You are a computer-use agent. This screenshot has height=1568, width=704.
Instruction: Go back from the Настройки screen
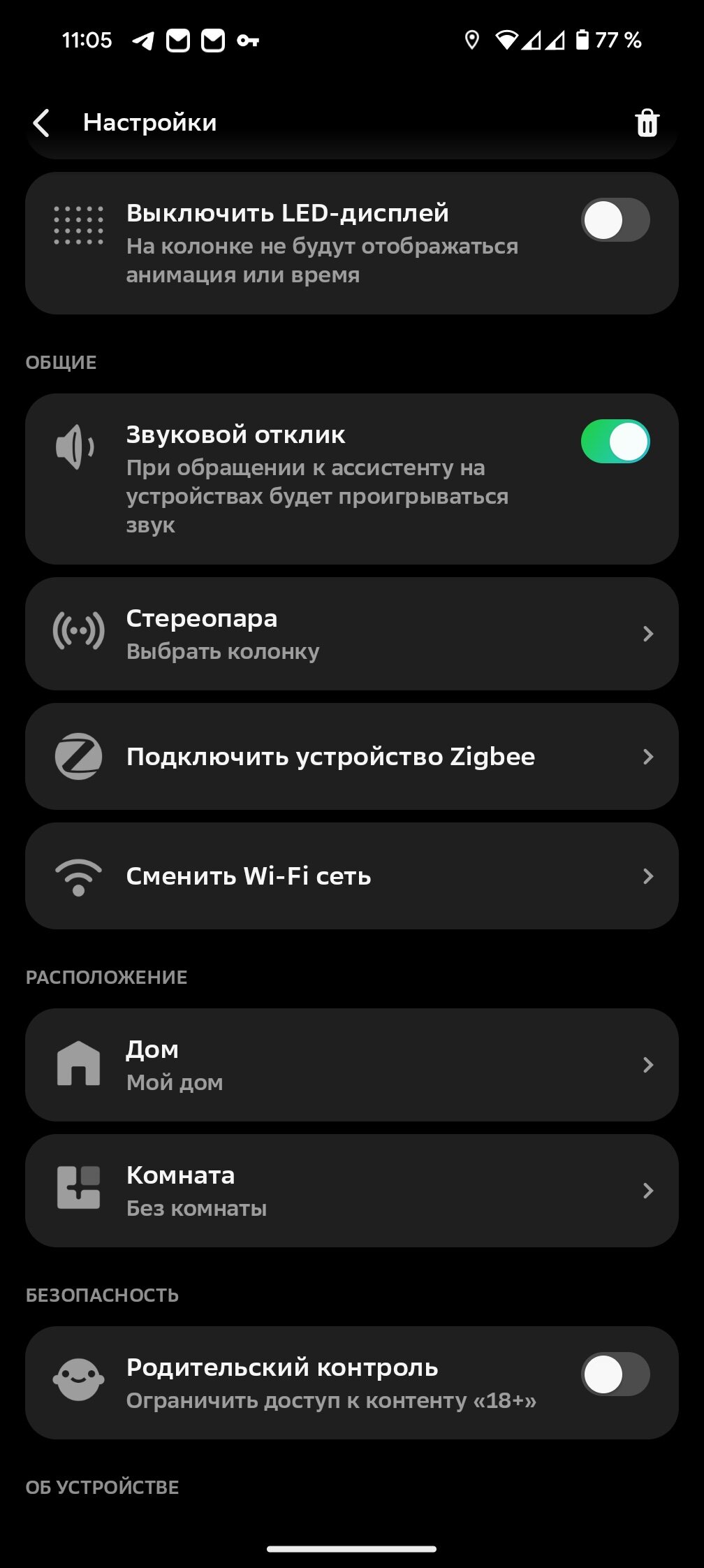point(42,123)
